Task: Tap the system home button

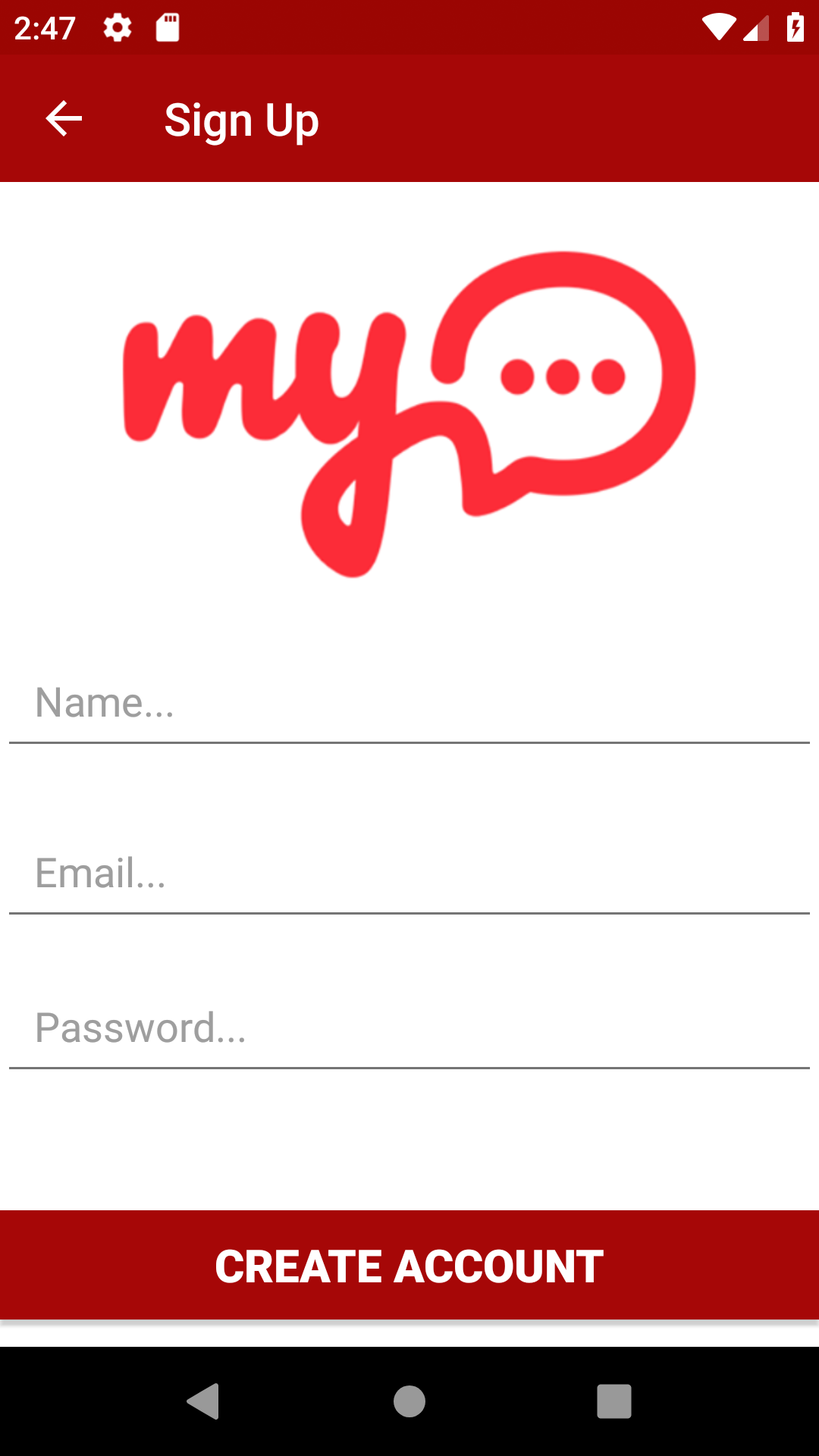Action: coord(409,1401)
